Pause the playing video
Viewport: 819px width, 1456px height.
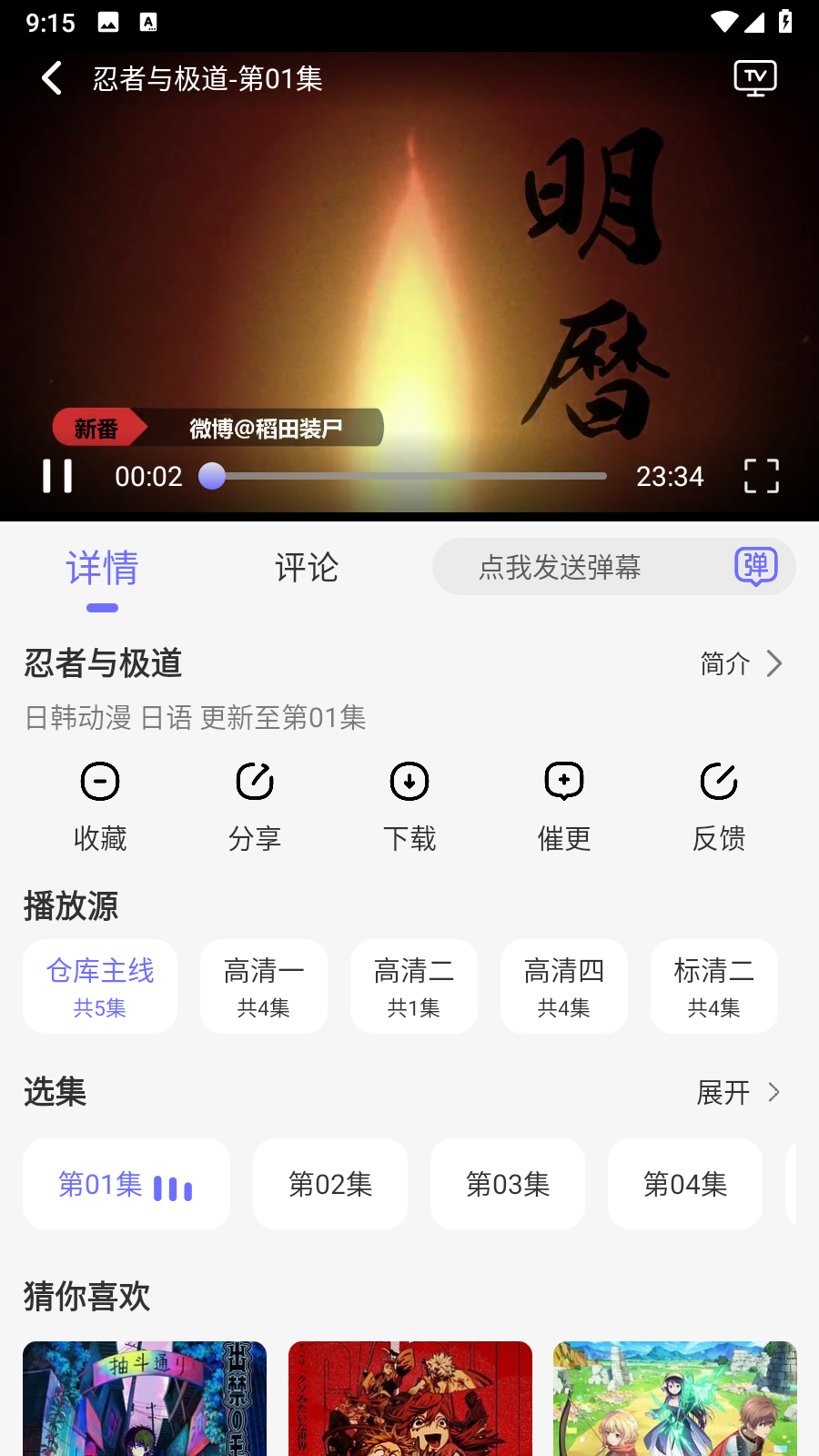coord(57,476)
